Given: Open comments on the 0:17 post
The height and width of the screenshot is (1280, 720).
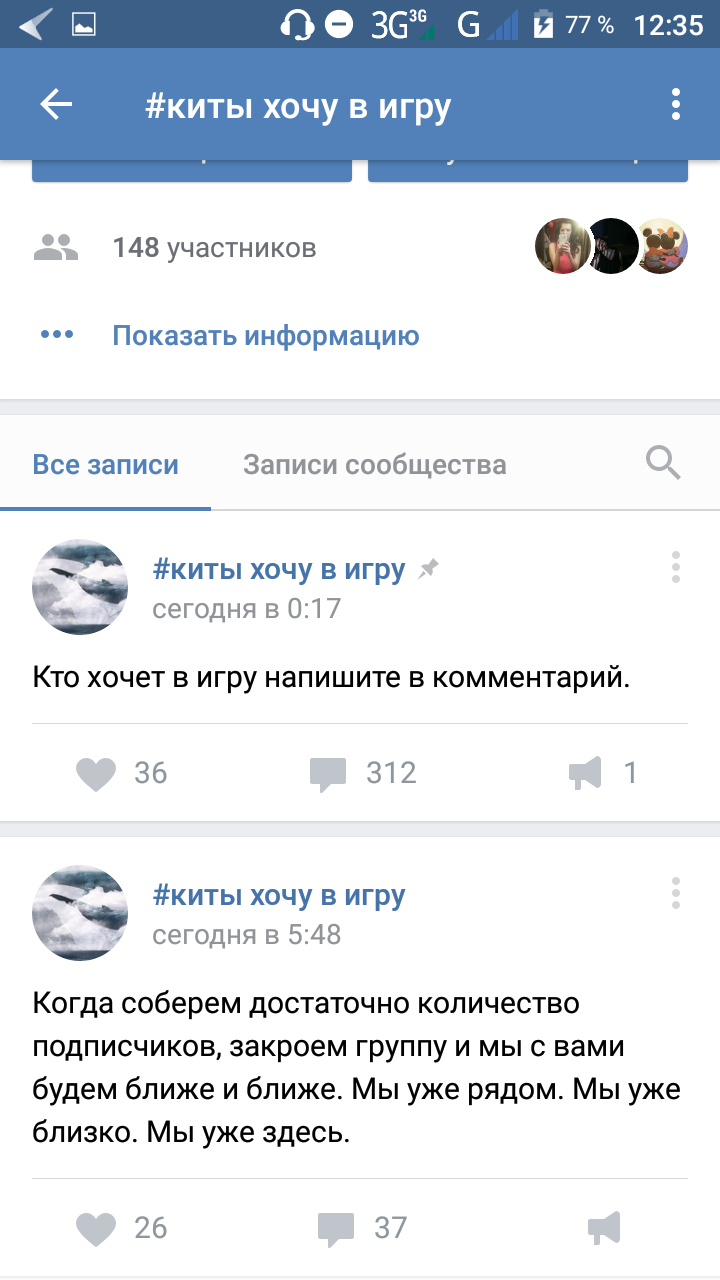Looking at the screenshot, I should [328, 773].
